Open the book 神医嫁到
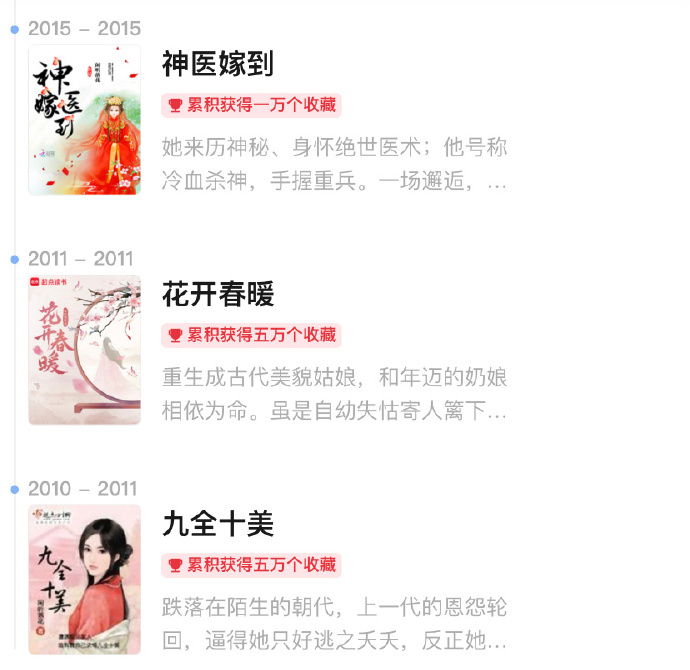Image resolution: width=690 pixels, height=670 pixels. pyautogui.click(x=217, y=65)
